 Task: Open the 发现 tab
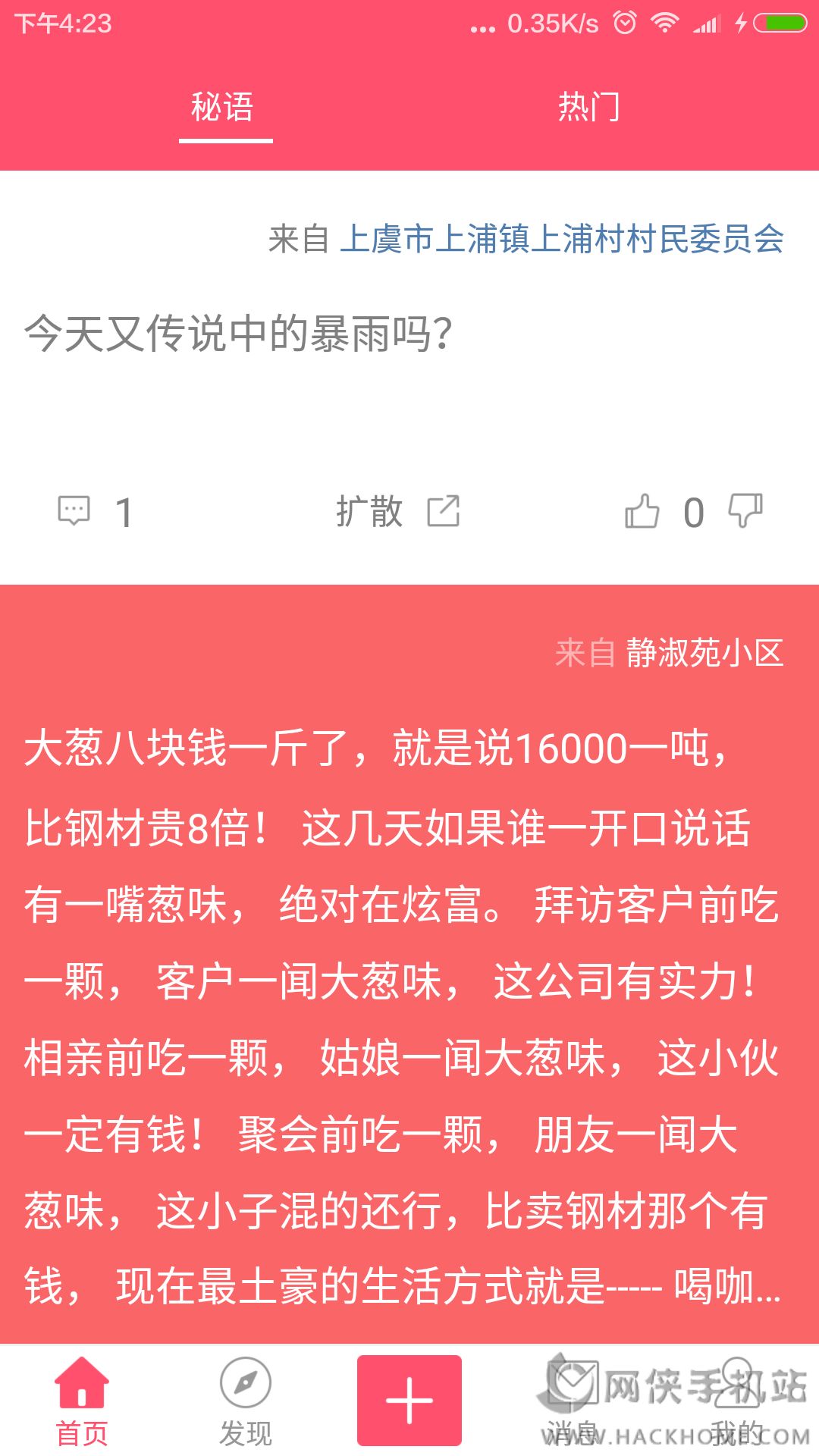point(246,1401)
